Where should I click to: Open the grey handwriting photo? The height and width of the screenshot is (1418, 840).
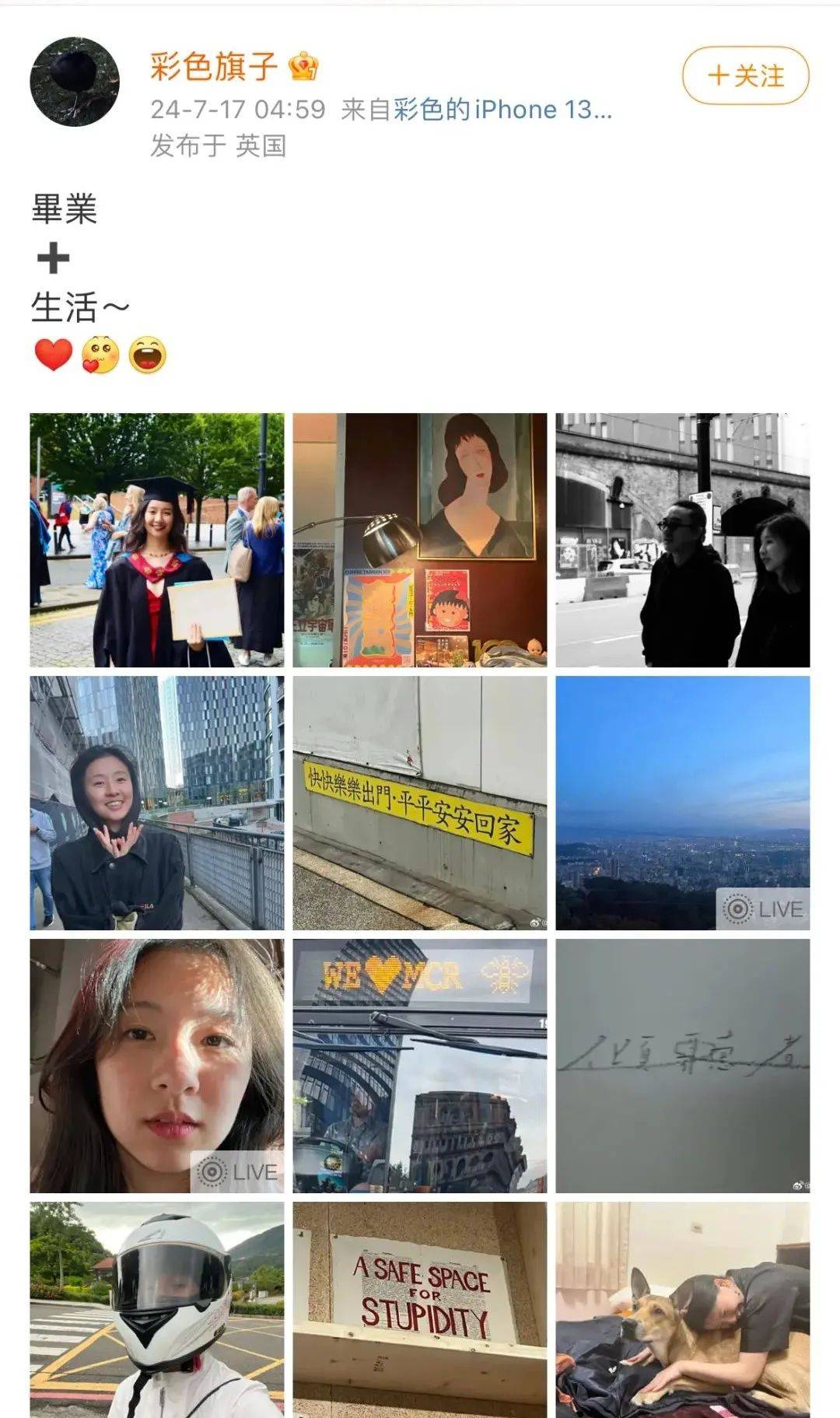[x=682, y=1066]
